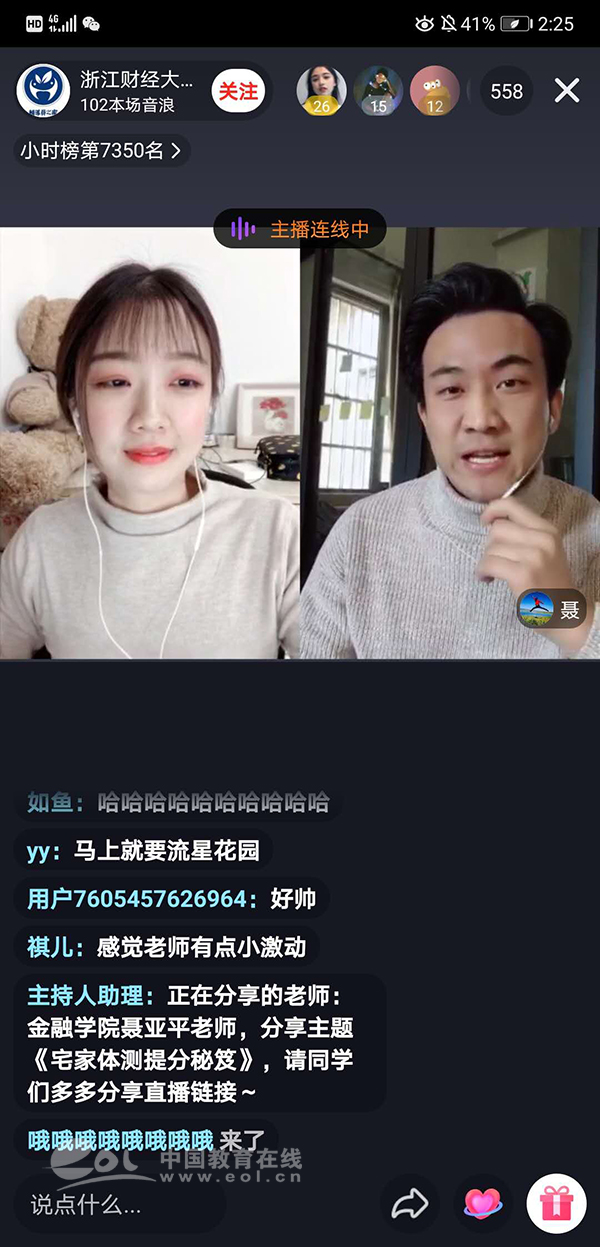Close the live stream
This screenshot has height=1247, width=600.
point(567,91)
